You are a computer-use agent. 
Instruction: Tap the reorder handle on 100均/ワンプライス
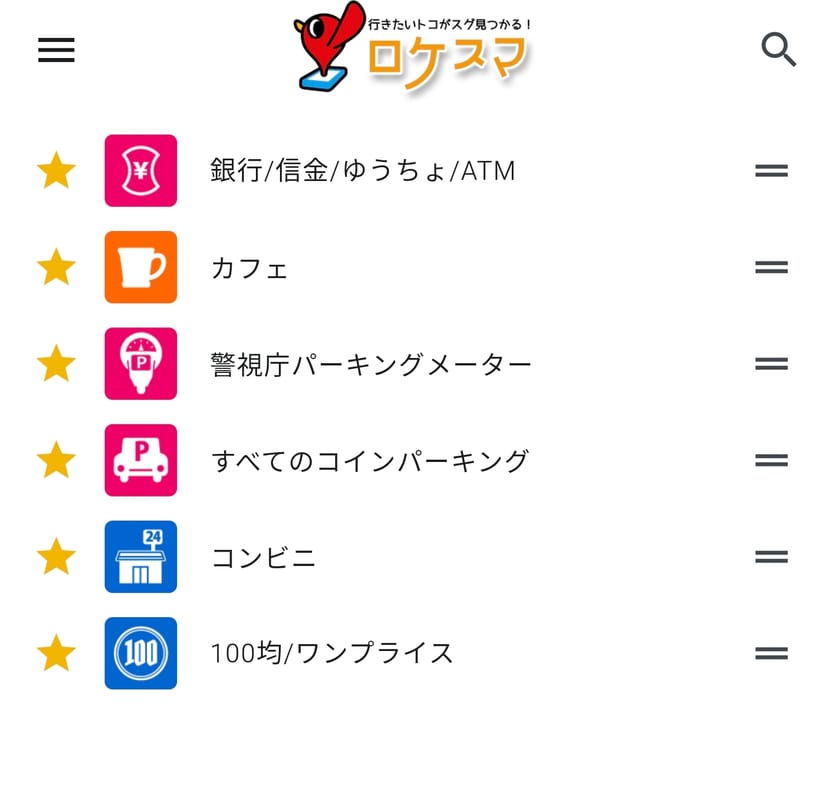tap(771, 653)
